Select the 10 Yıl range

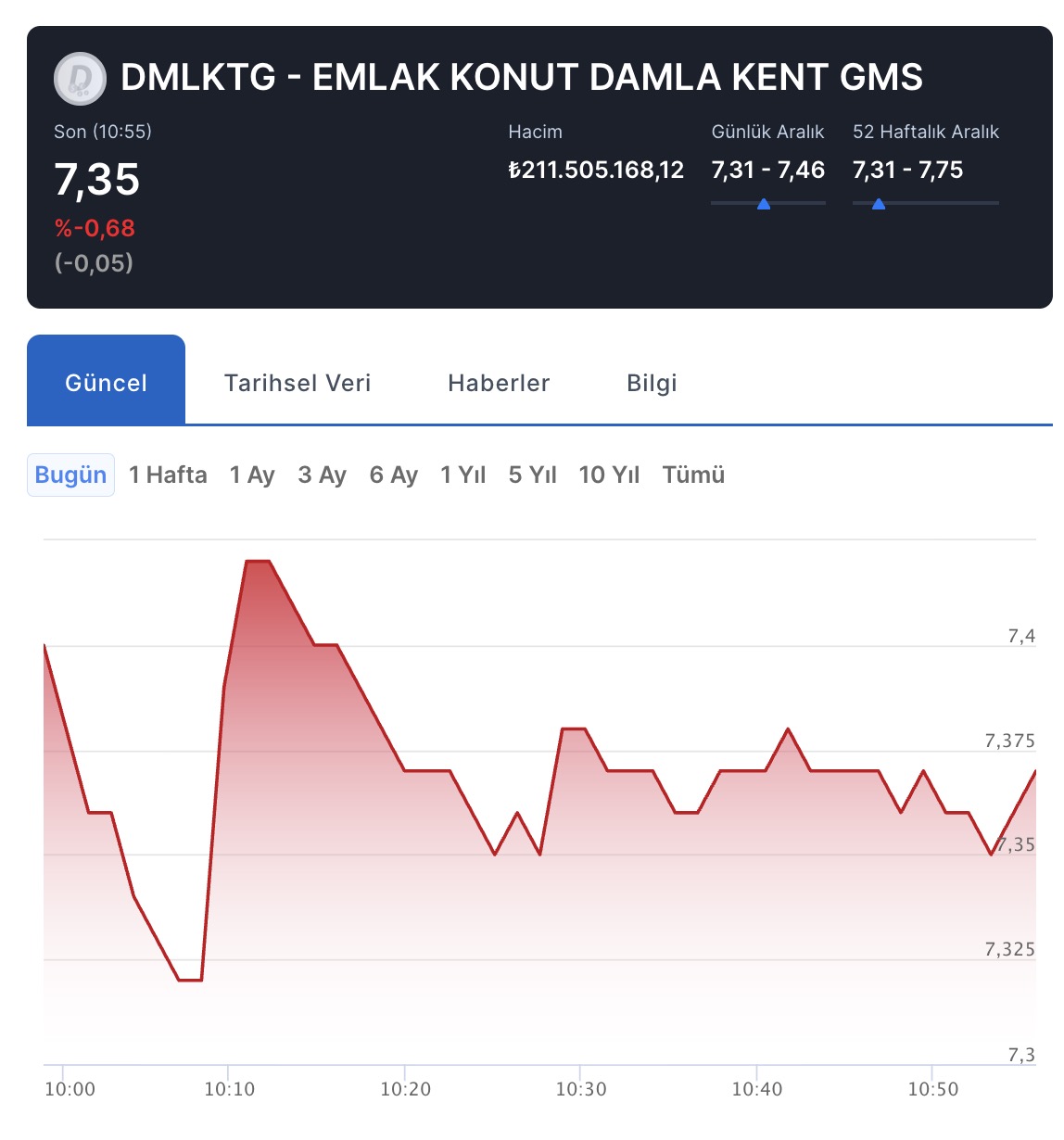[608, 475]
